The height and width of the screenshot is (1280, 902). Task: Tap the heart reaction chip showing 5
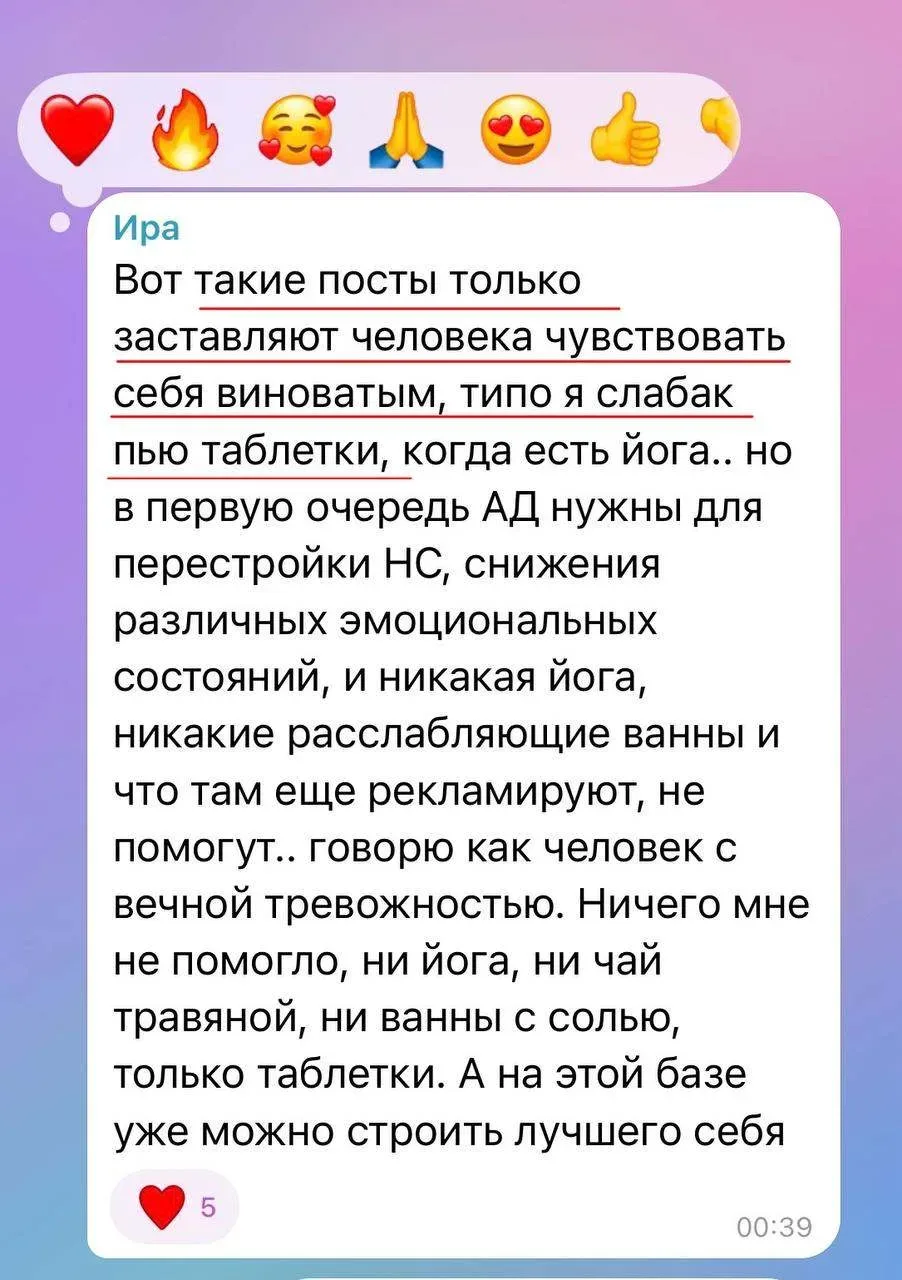[174, 1207]
